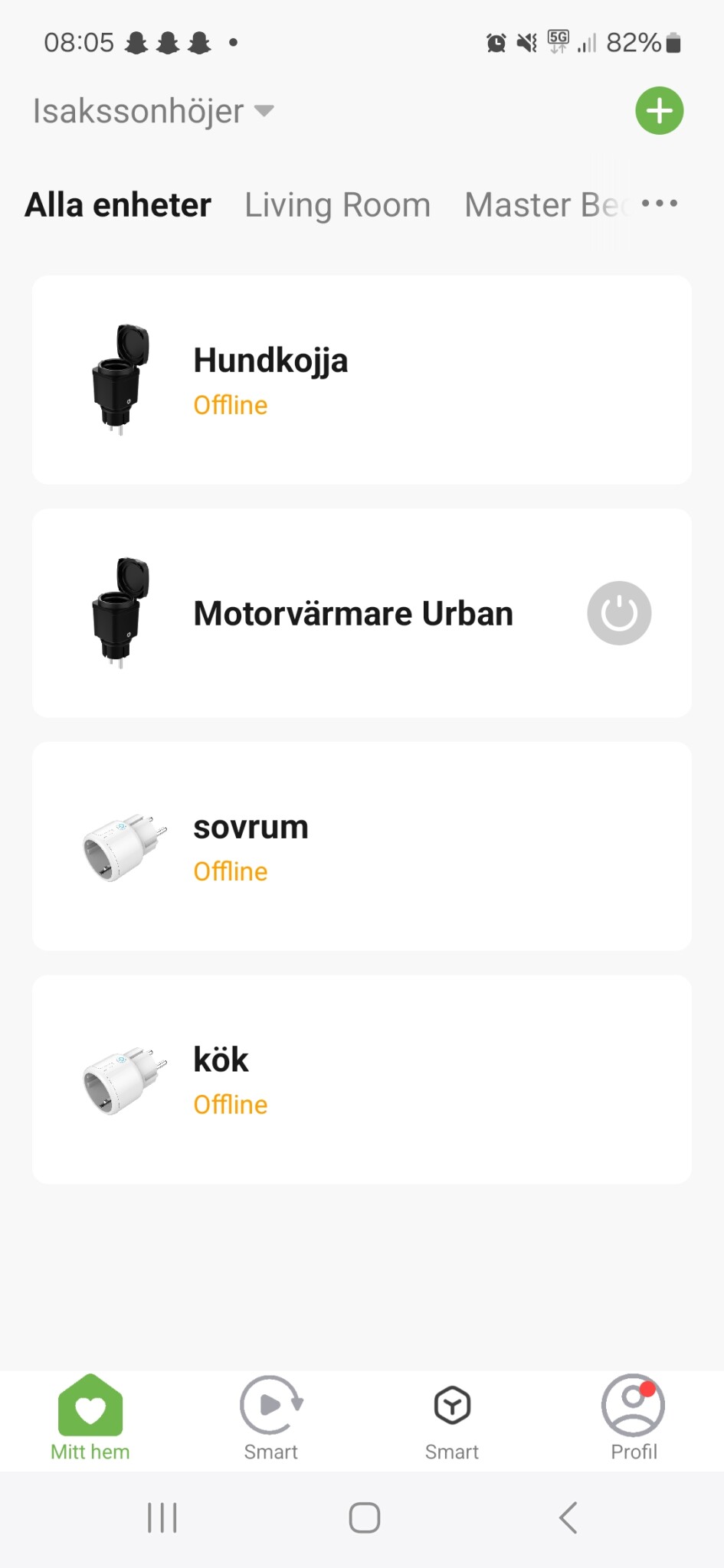Open the Smart tab with the hexagon icon
This screenshot has width=724, height=1568.
[x=452, y=1419]
